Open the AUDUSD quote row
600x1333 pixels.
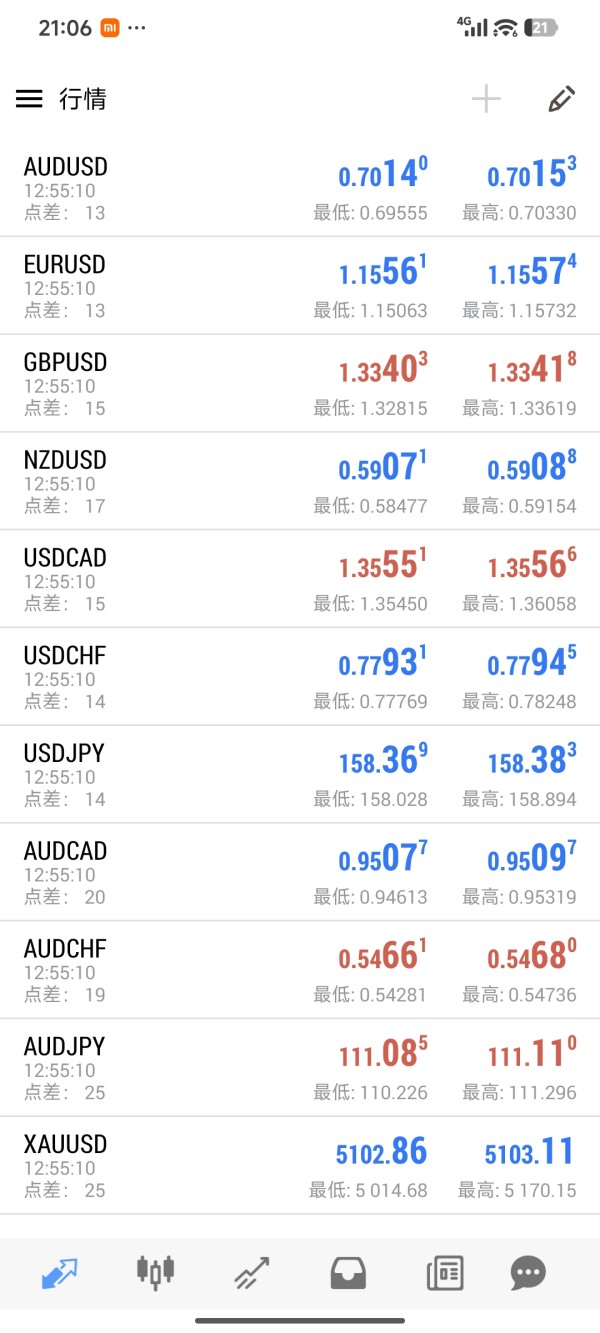[300, 188]
